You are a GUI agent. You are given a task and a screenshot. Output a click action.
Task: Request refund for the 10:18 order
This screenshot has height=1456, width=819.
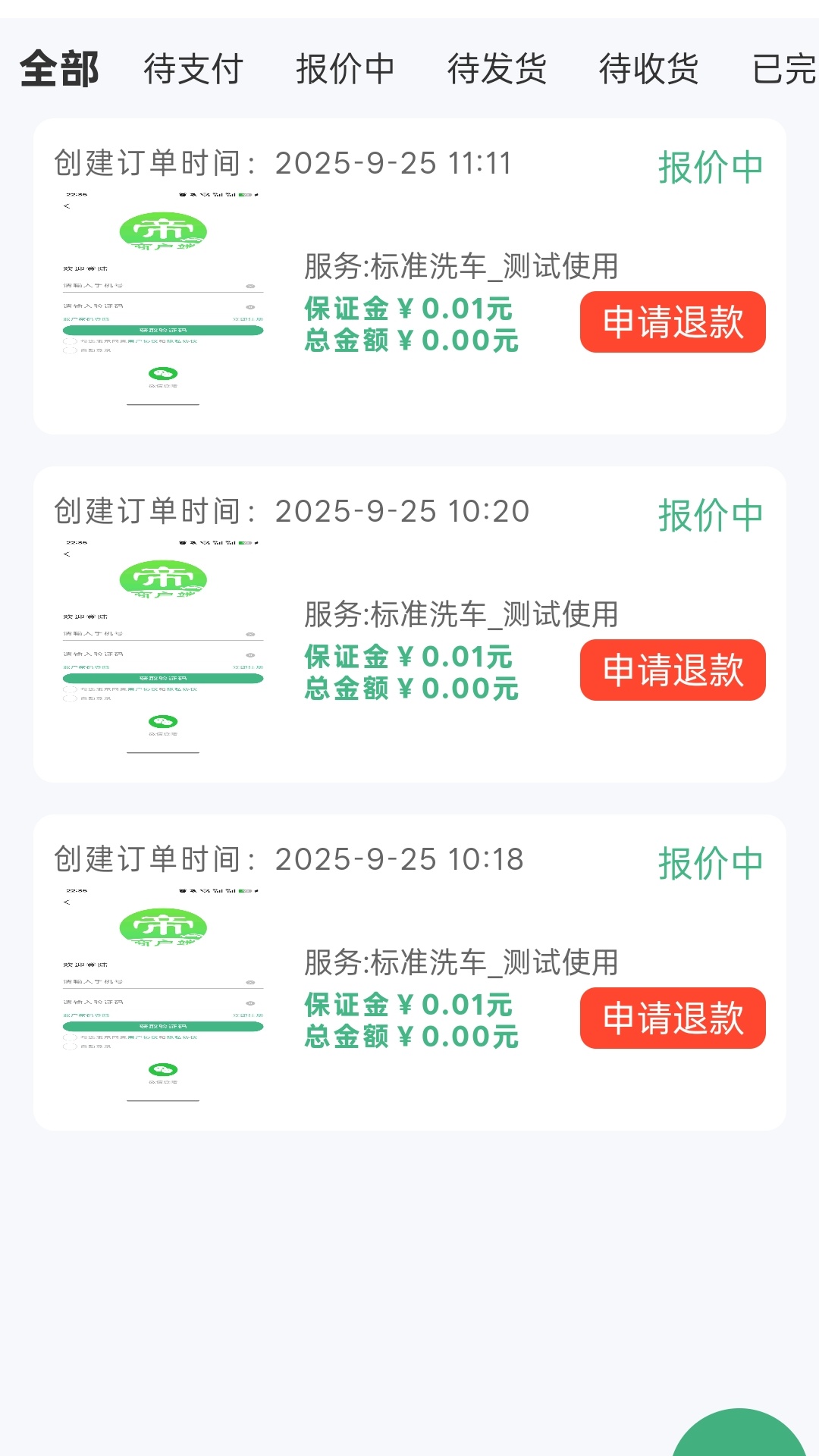tap(672, 1018)
